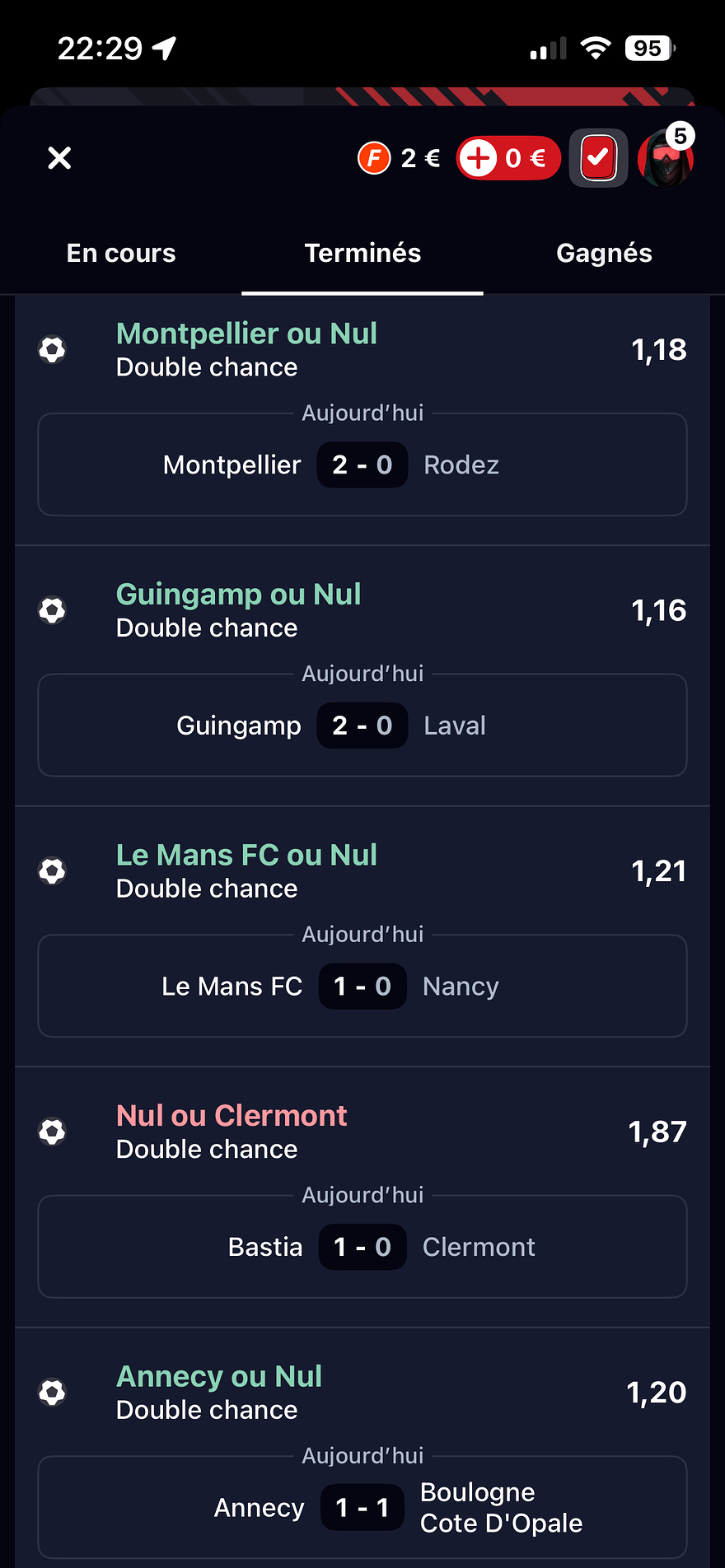Screen dimensions: 725x1568
Task: Tap the 2 € freebet balance
Action: point(400,157)
